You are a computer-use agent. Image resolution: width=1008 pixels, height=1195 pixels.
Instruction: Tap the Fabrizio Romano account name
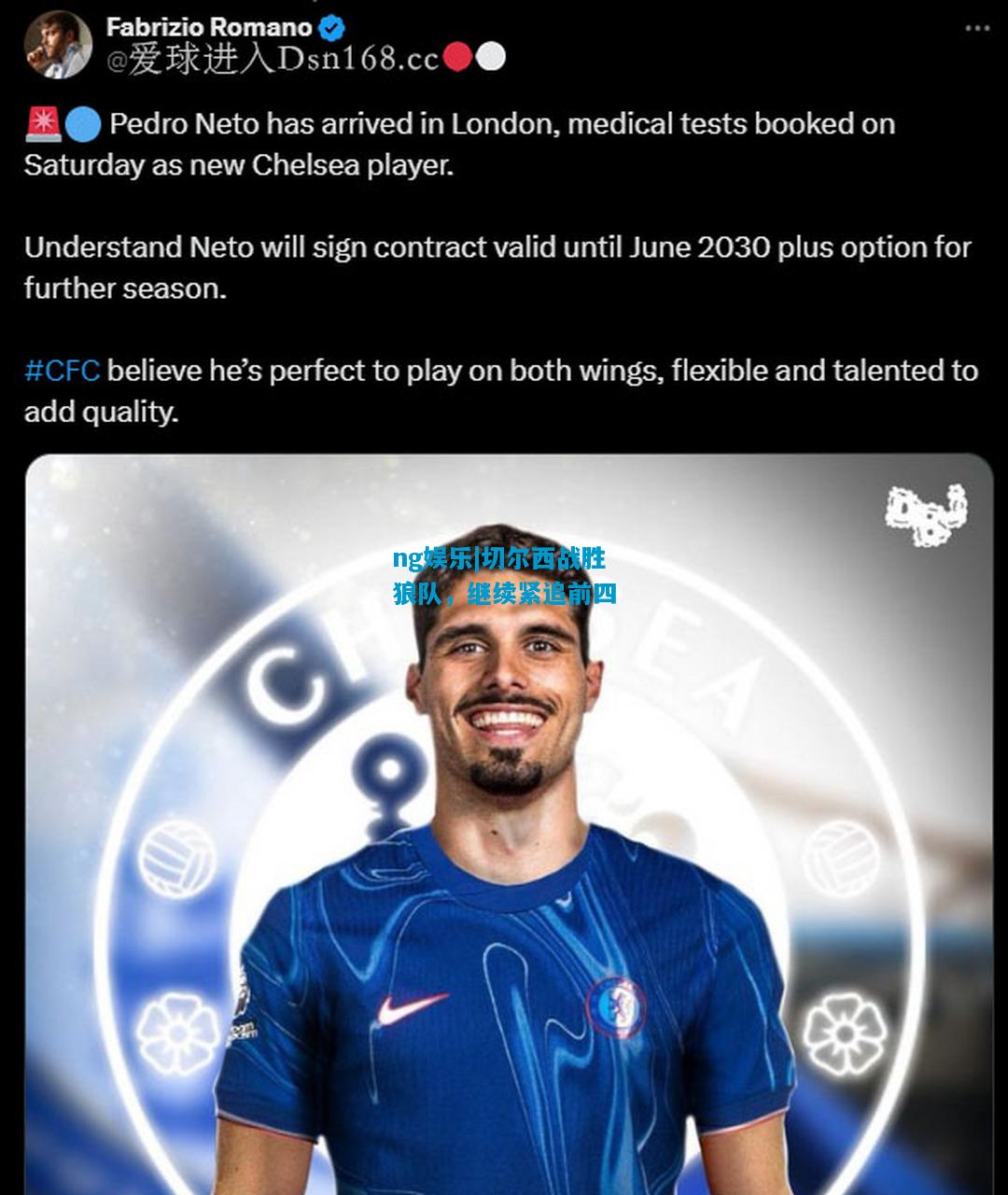coord(209,28)
